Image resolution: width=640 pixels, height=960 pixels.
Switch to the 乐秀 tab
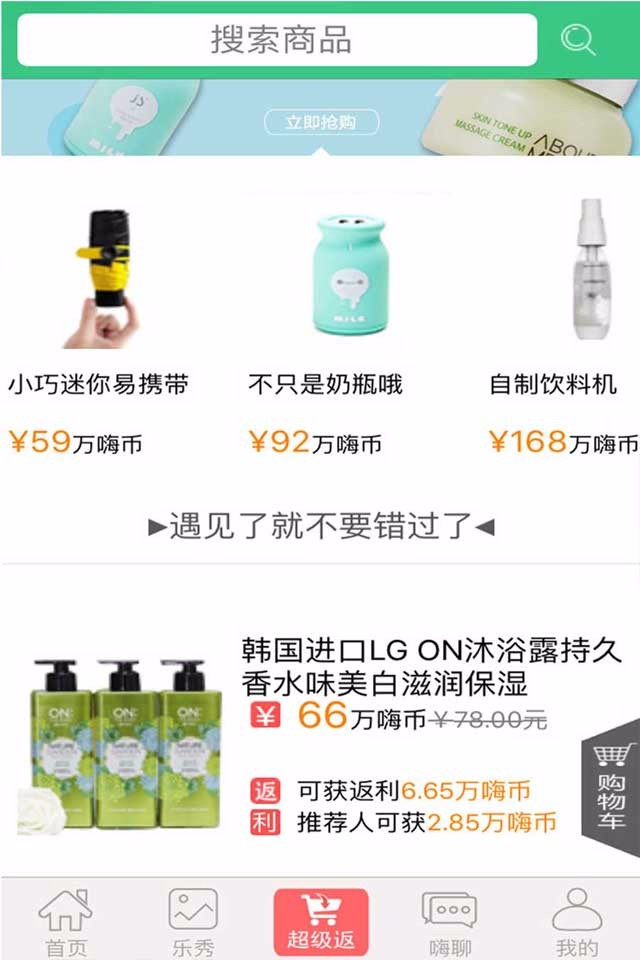[192, 922]
